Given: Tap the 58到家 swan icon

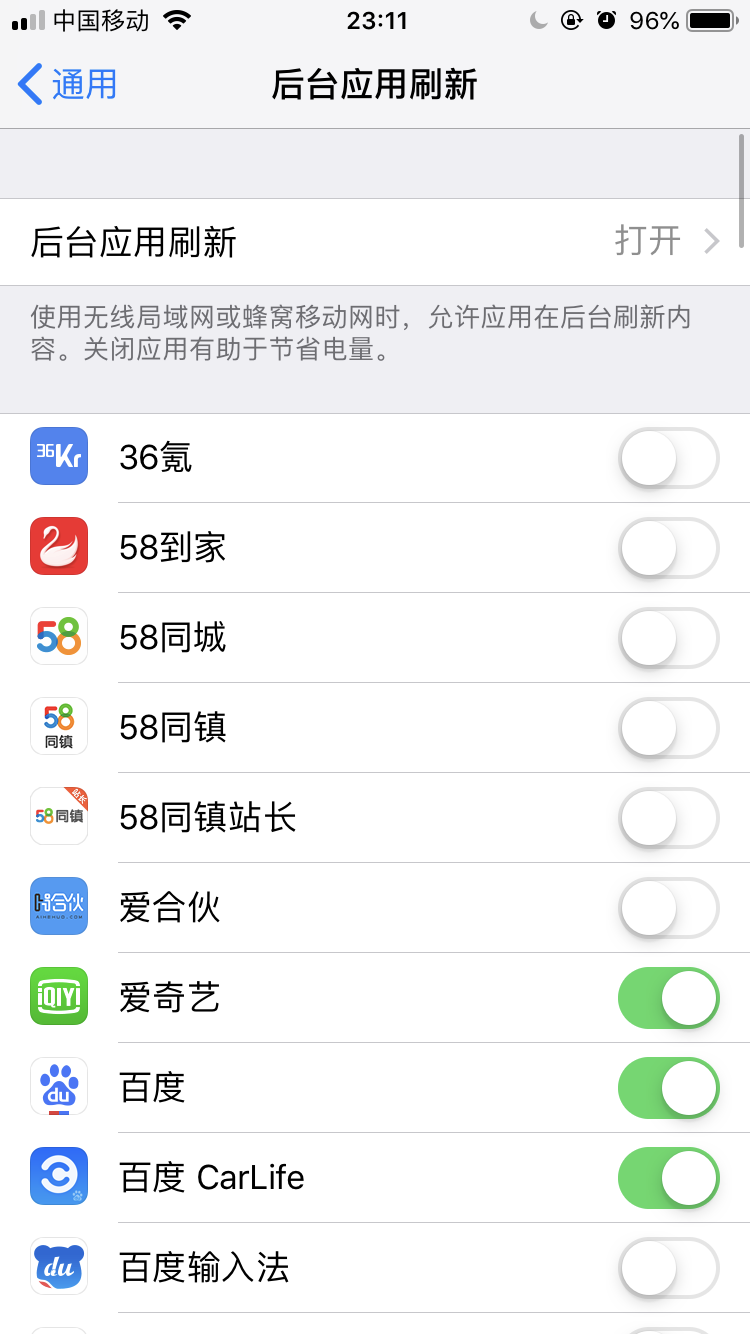Looking at the screenshot, I should tap(58, 546).
